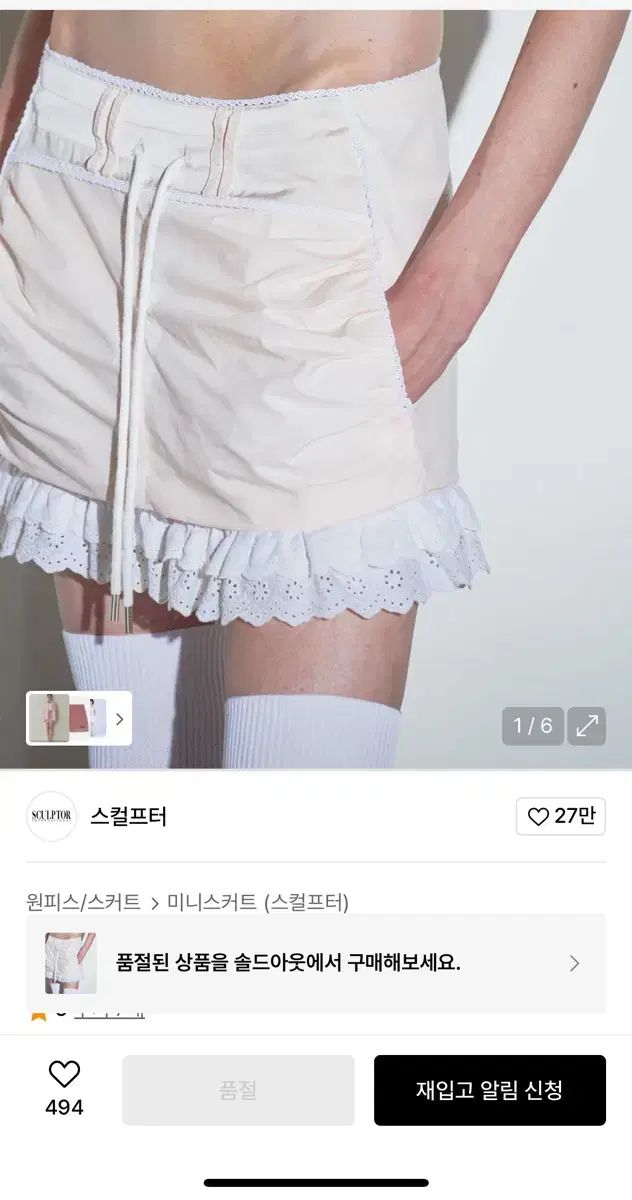The height and width of the screenshot is (1200, 632).
Task: Open the image thumbnails strip
Action: pyautogui.click(x=79, y=718)
